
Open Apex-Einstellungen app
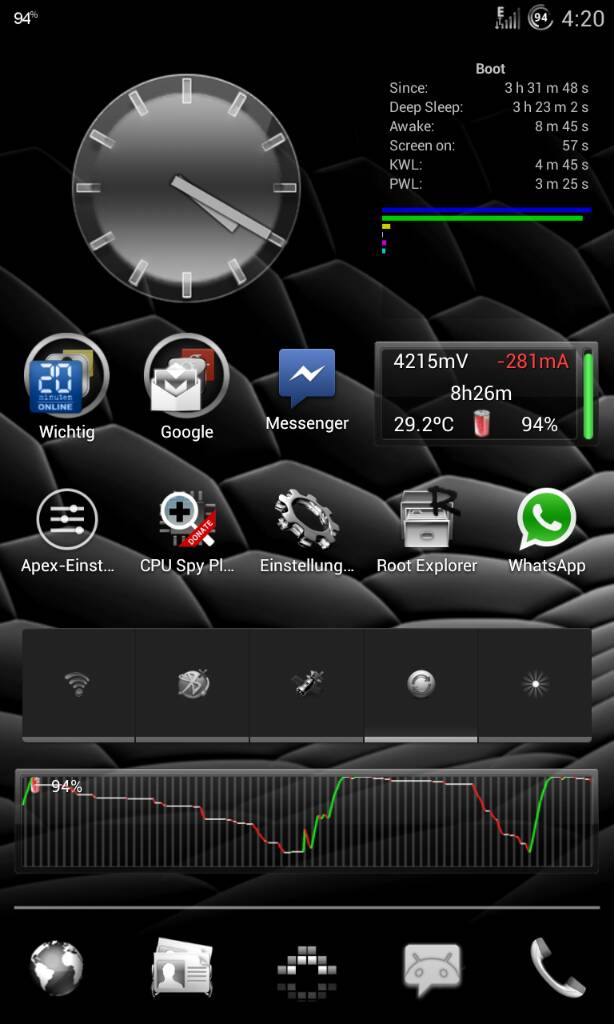coord(67,520)
